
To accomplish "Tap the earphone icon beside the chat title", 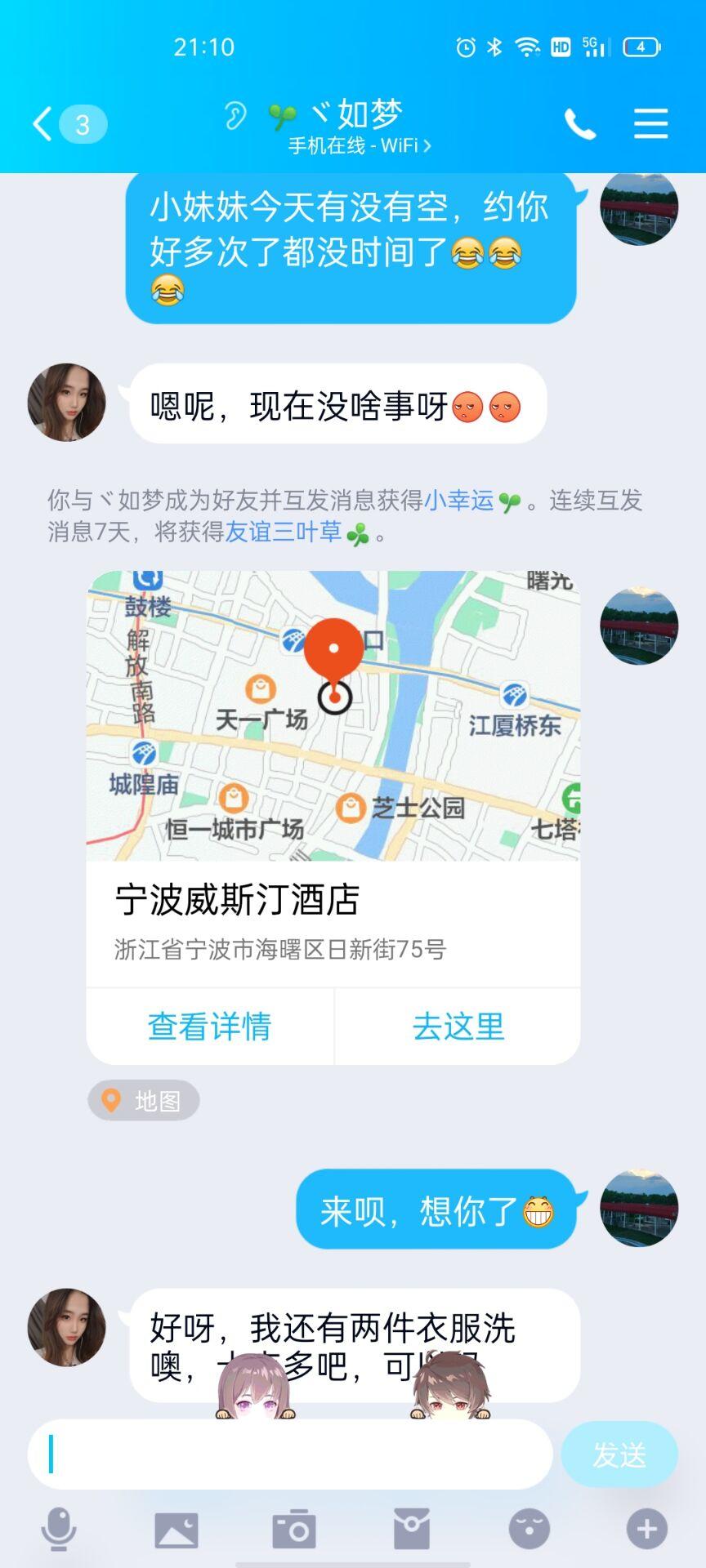I will (235, 116).
